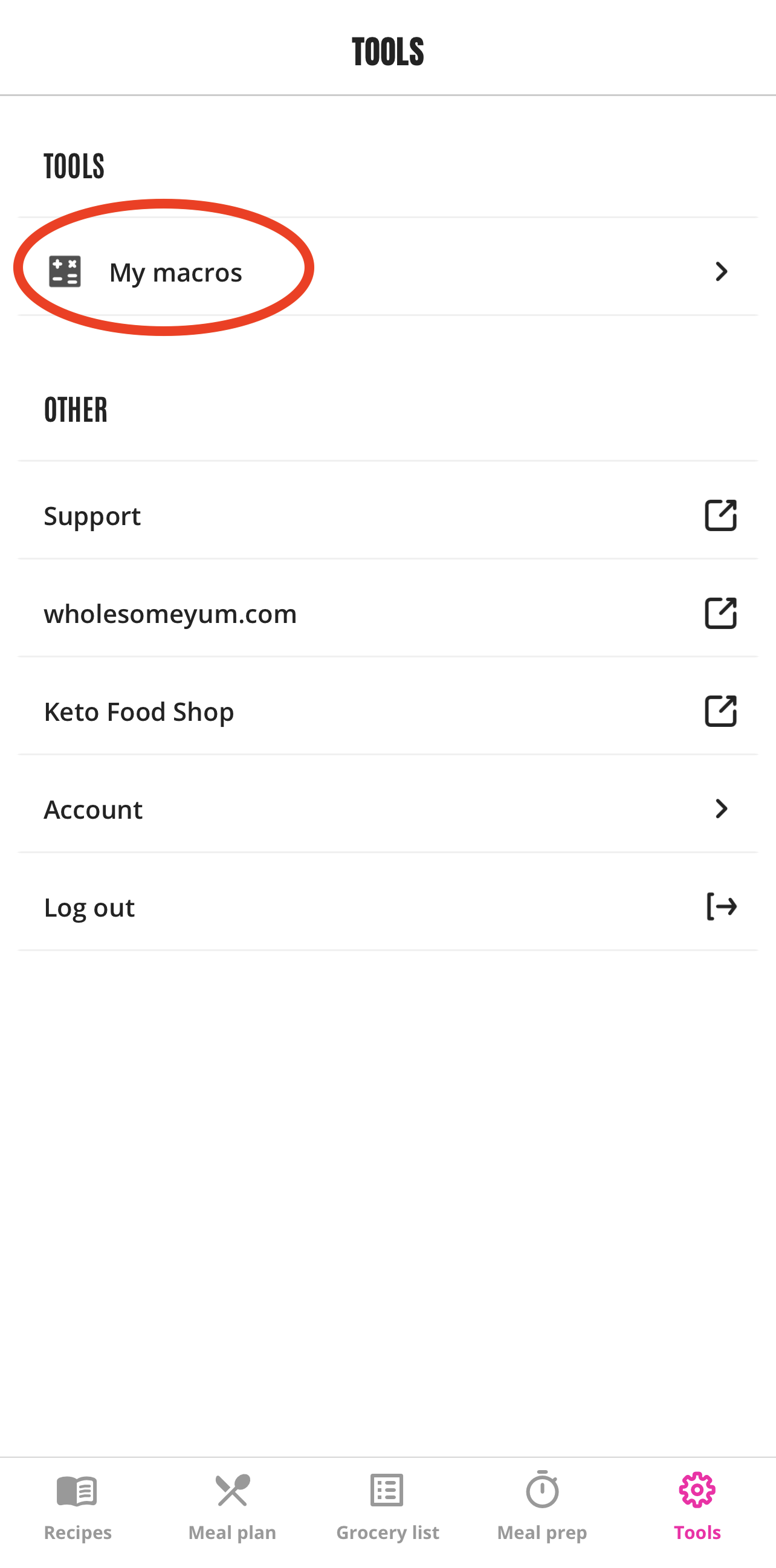
Task: Open the Keto Food Shop
Action: click(x=387, y=712)
